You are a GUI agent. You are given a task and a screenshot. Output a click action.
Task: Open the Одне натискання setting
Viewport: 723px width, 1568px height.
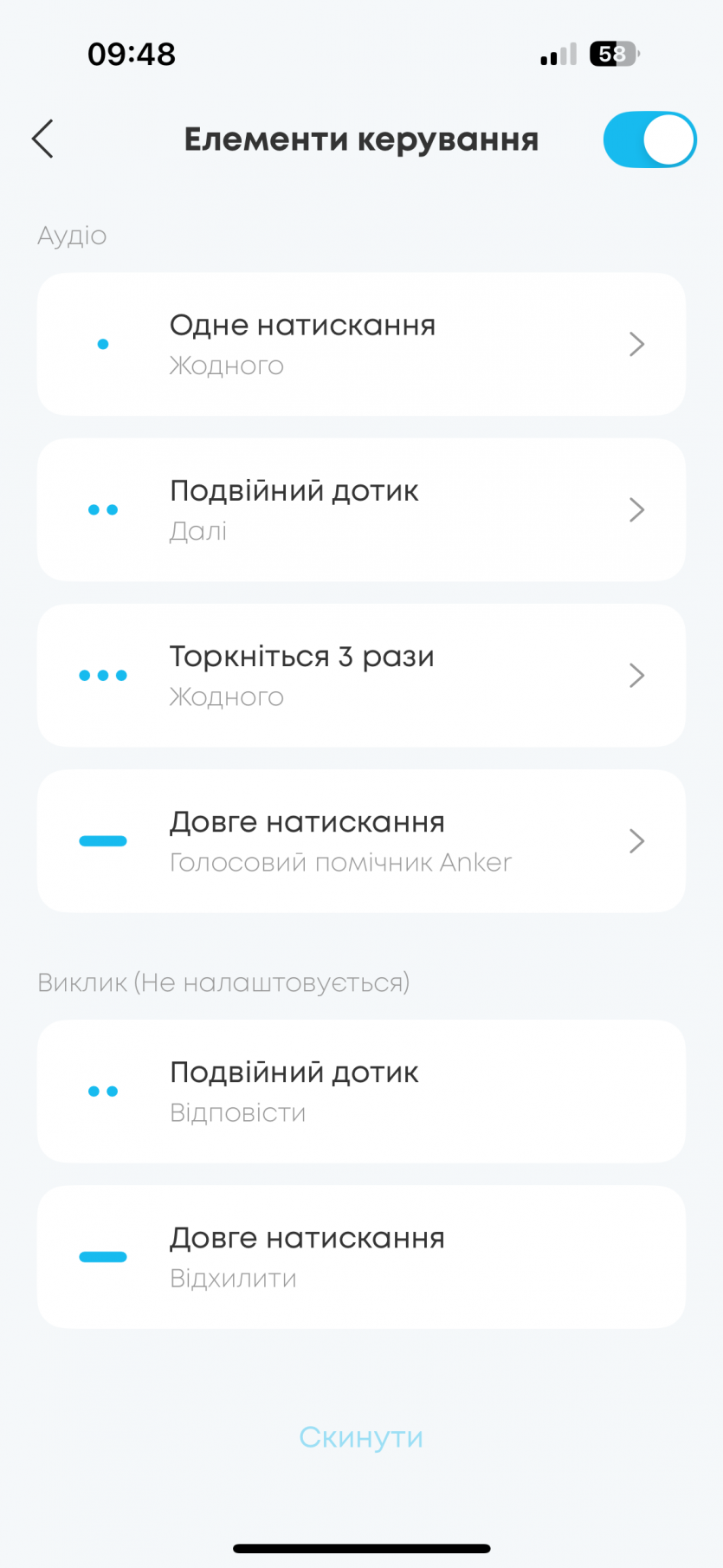coord(361,344)
